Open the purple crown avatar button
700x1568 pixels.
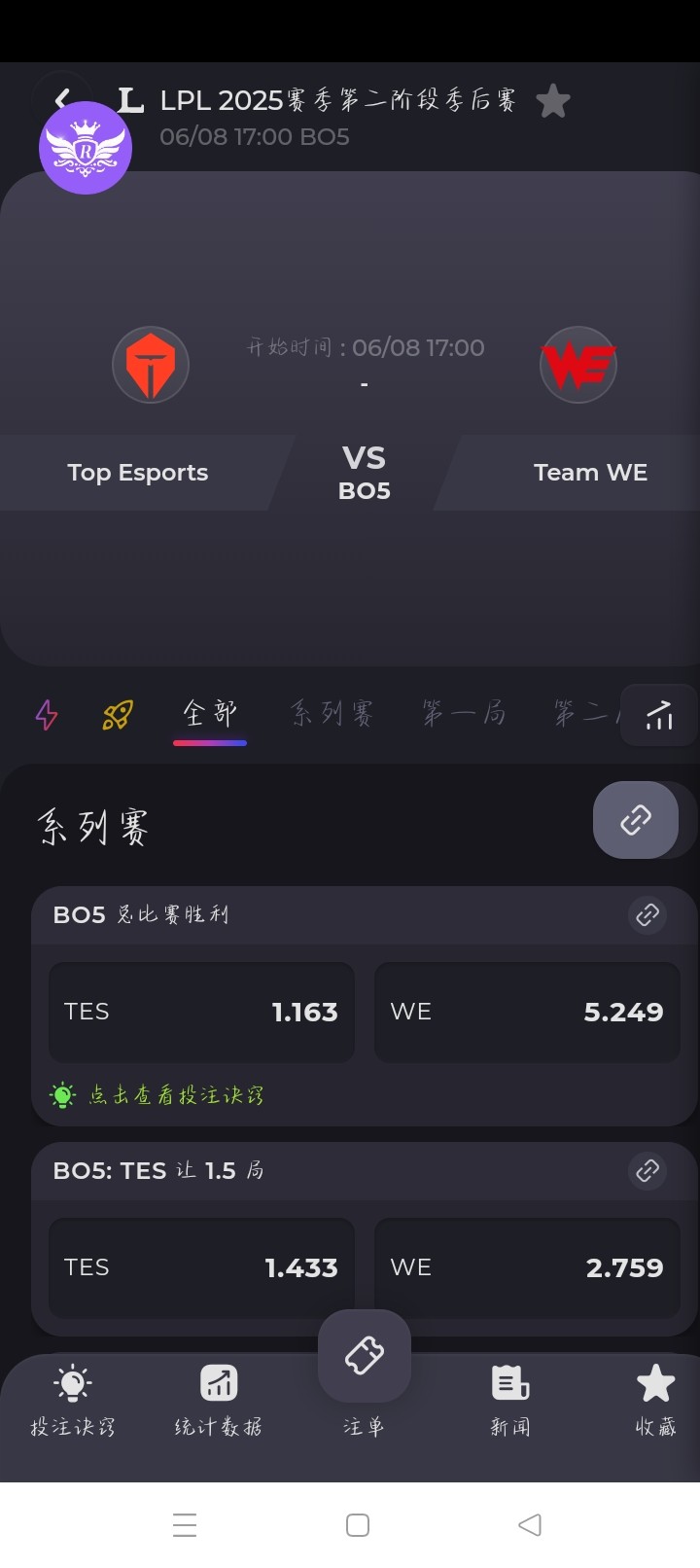(x=86, y=148)
